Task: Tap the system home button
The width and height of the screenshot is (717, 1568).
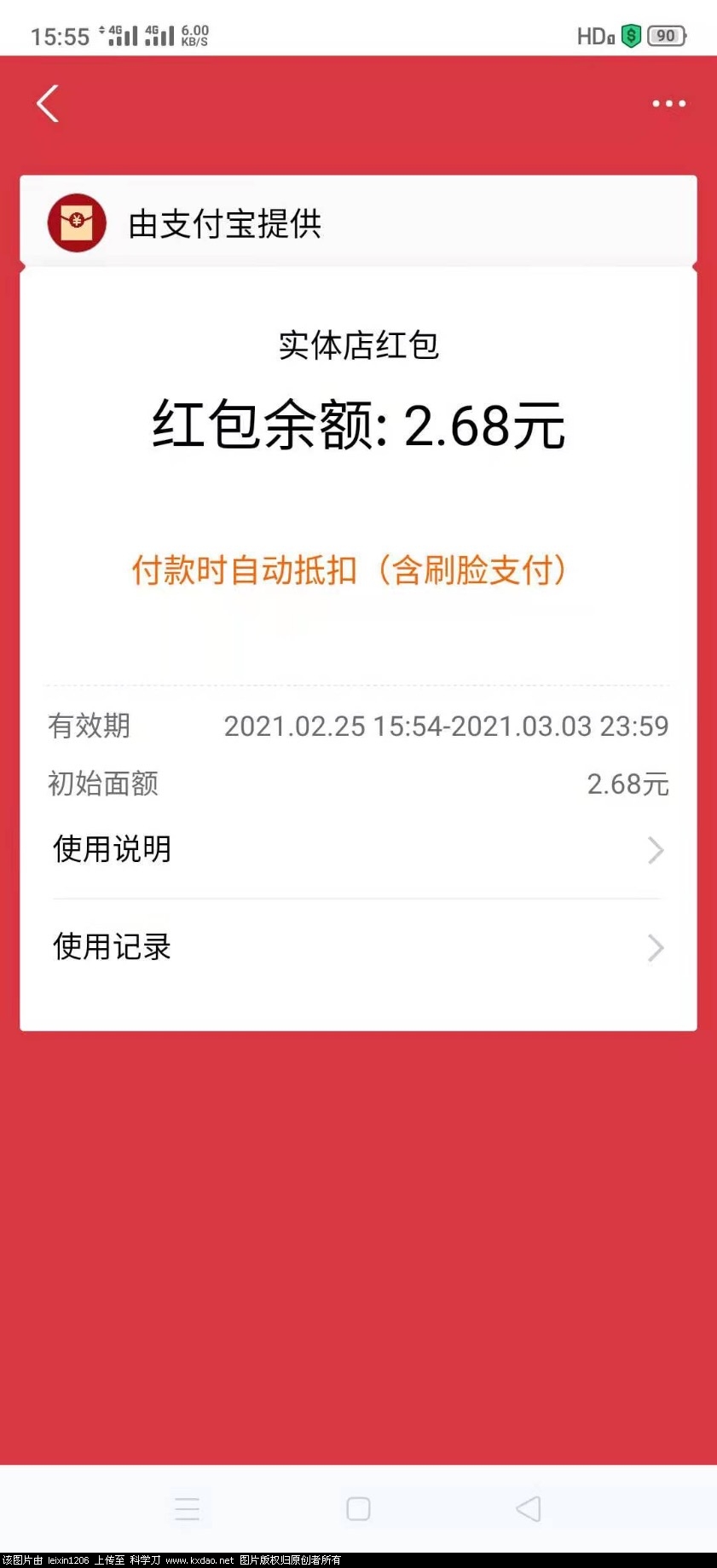Action: (x=358, y=1508)
